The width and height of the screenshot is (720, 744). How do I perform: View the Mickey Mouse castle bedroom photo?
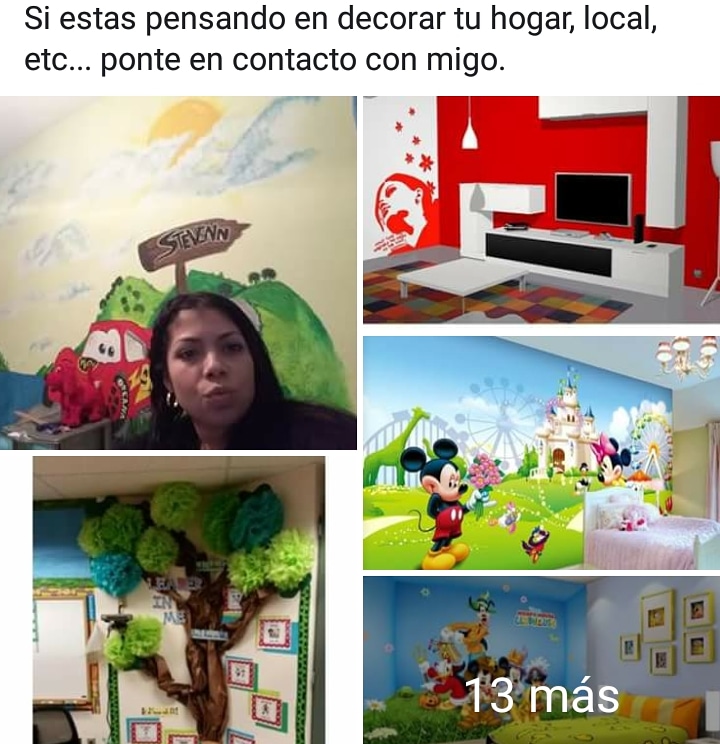point(541,452)
